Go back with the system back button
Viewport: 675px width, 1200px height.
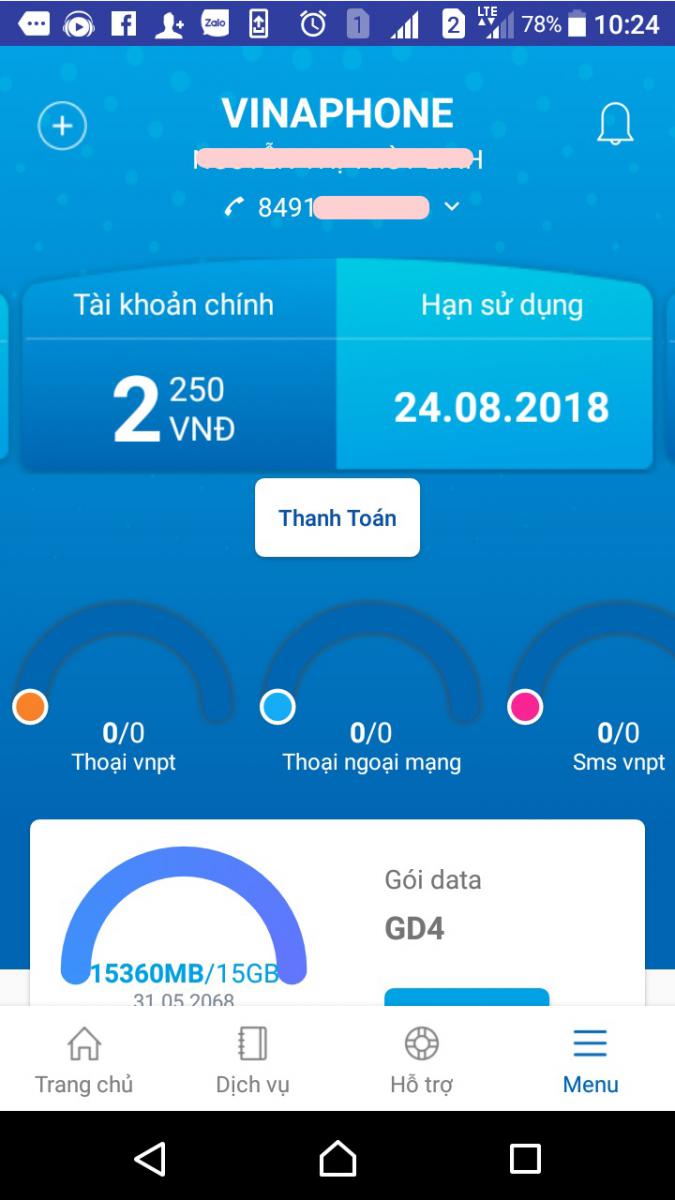point(150,1158)
